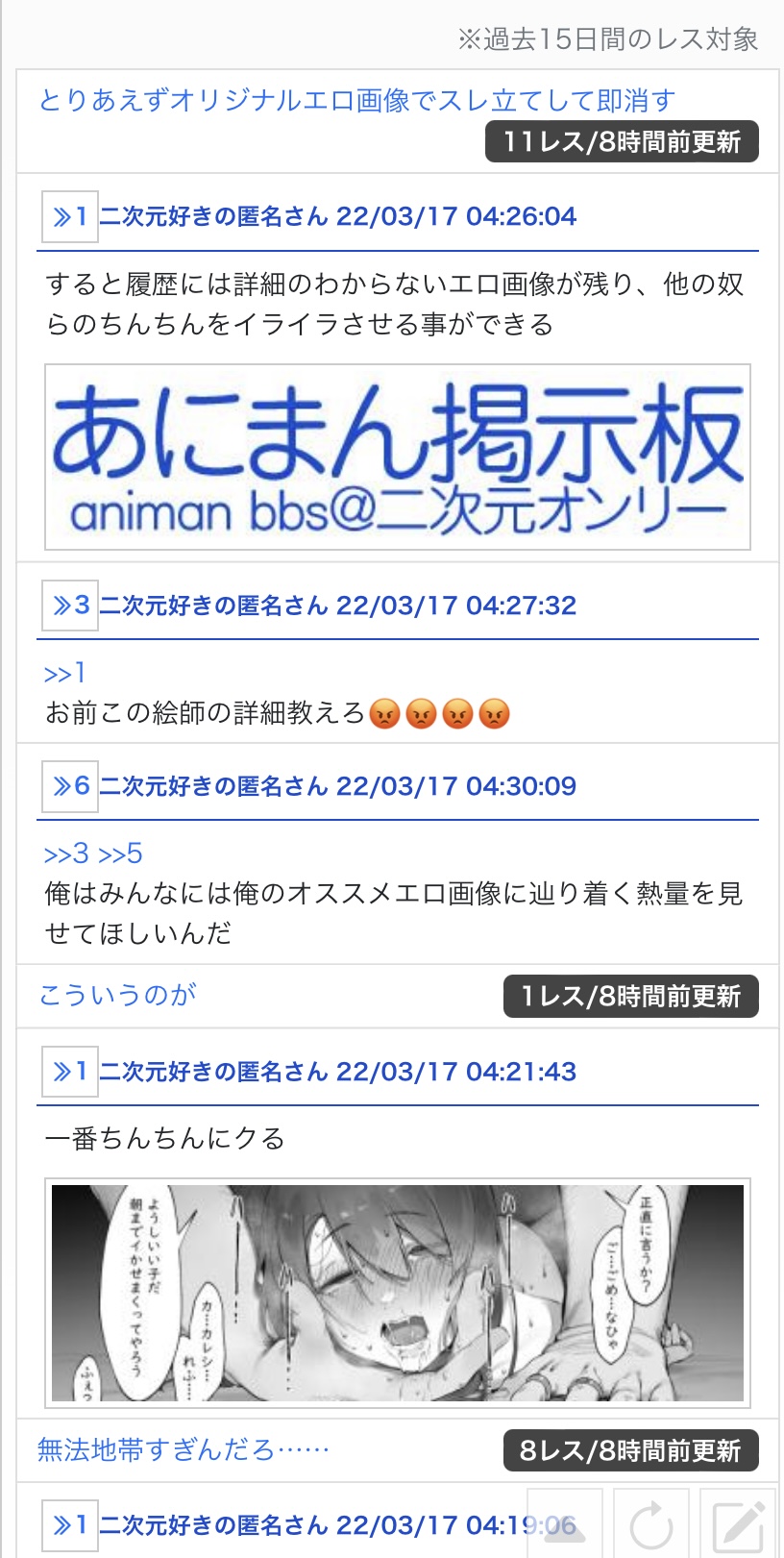784x1558 pixels.
Task: Follow the >>1 reply anchor in post 3
Action: pos(64,673)
